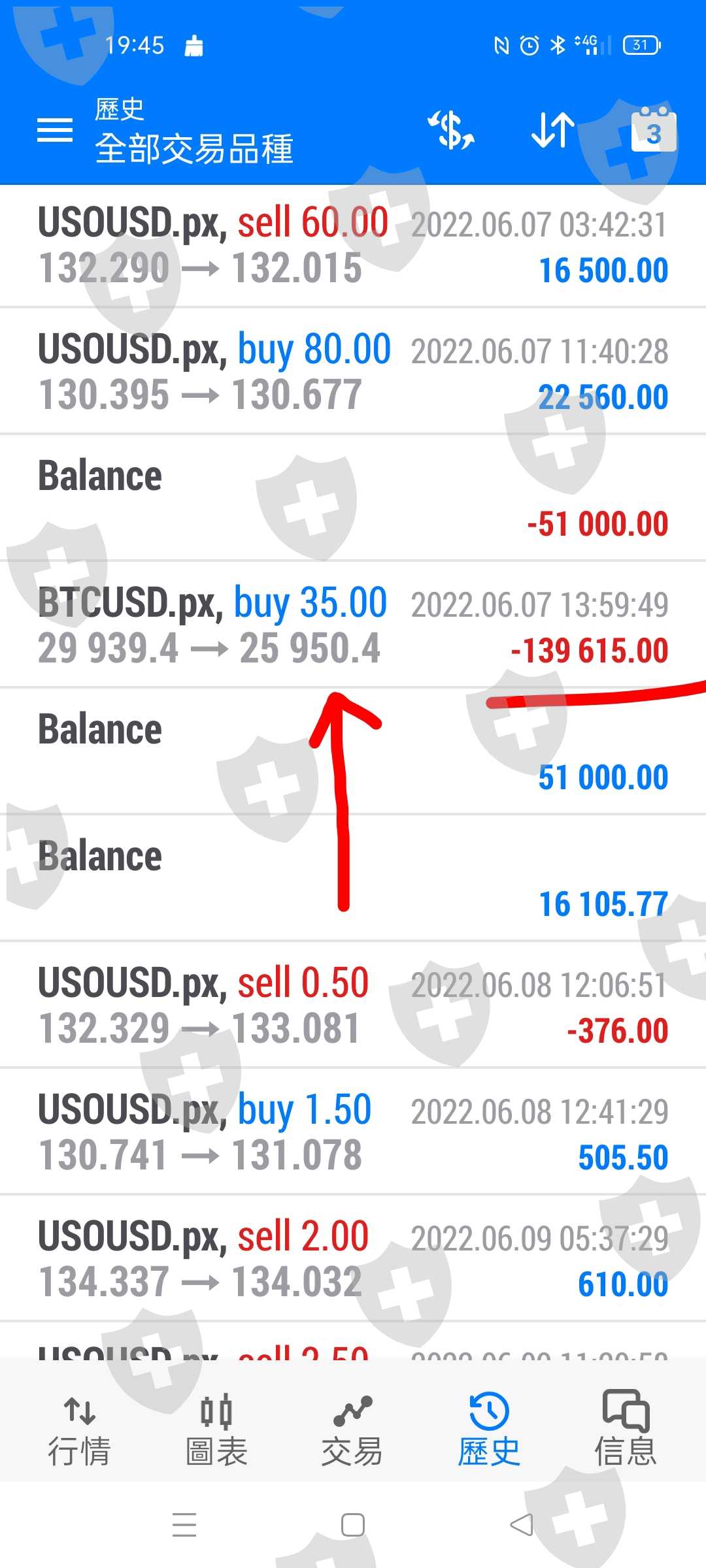This screenshot has height=1568, width=706.
Task: Open the symbol filter with the dollar icon
Action: pyautogui.click(x=451, y=130)
